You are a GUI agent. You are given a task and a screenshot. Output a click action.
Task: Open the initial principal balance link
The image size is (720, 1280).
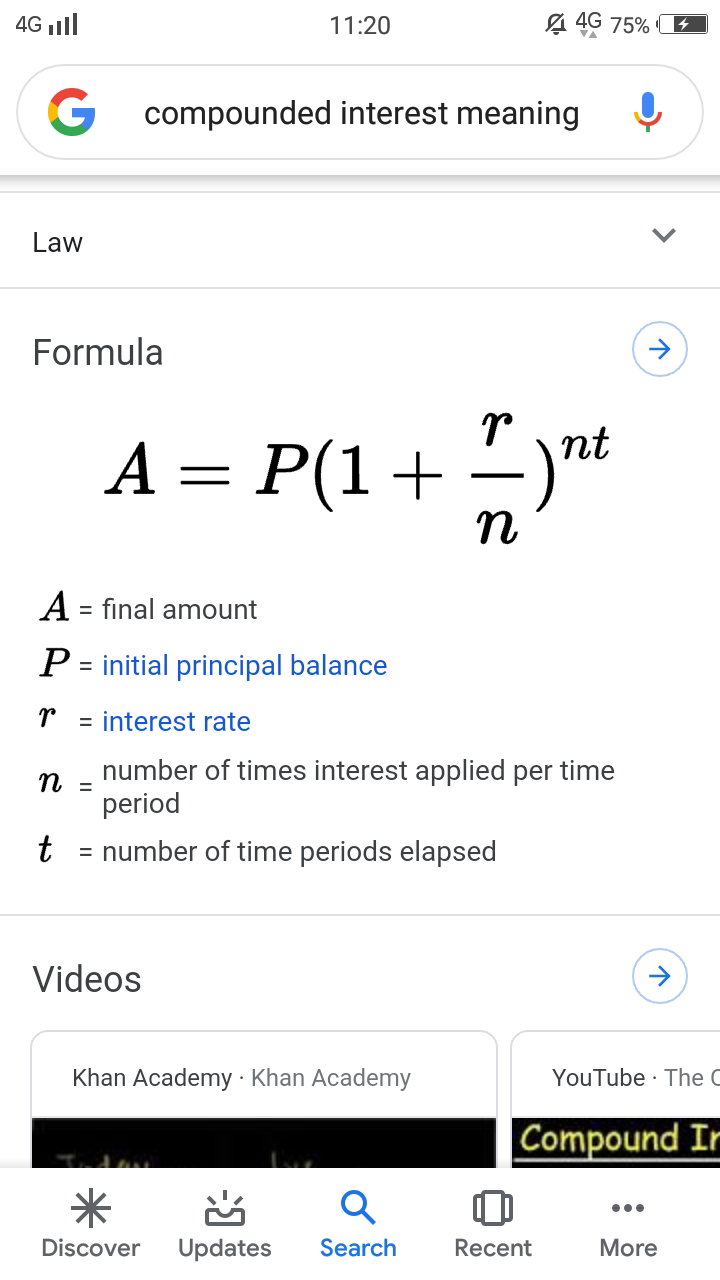pos(244,666)
